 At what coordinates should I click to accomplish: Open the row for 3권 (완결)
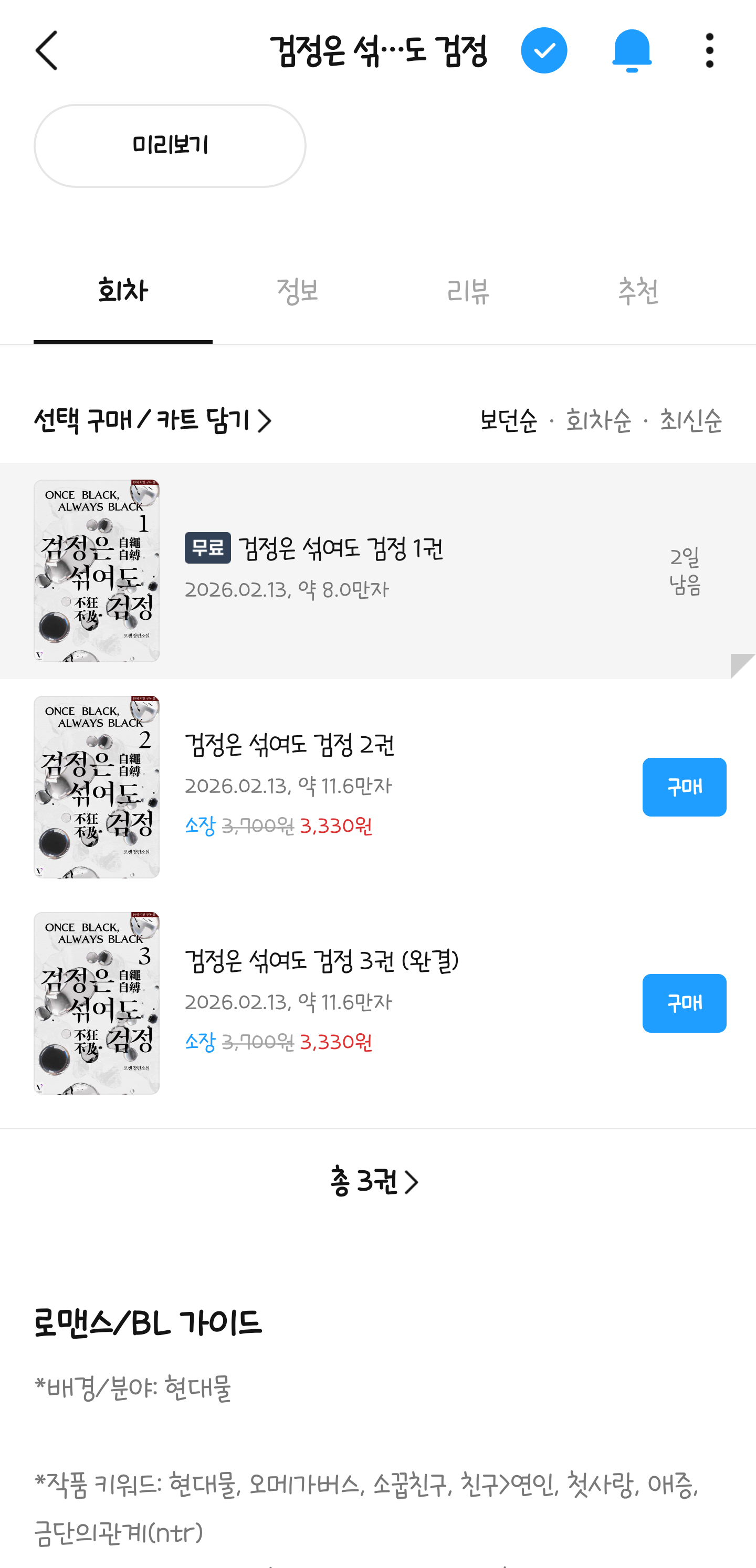(x=341, y=1001)
